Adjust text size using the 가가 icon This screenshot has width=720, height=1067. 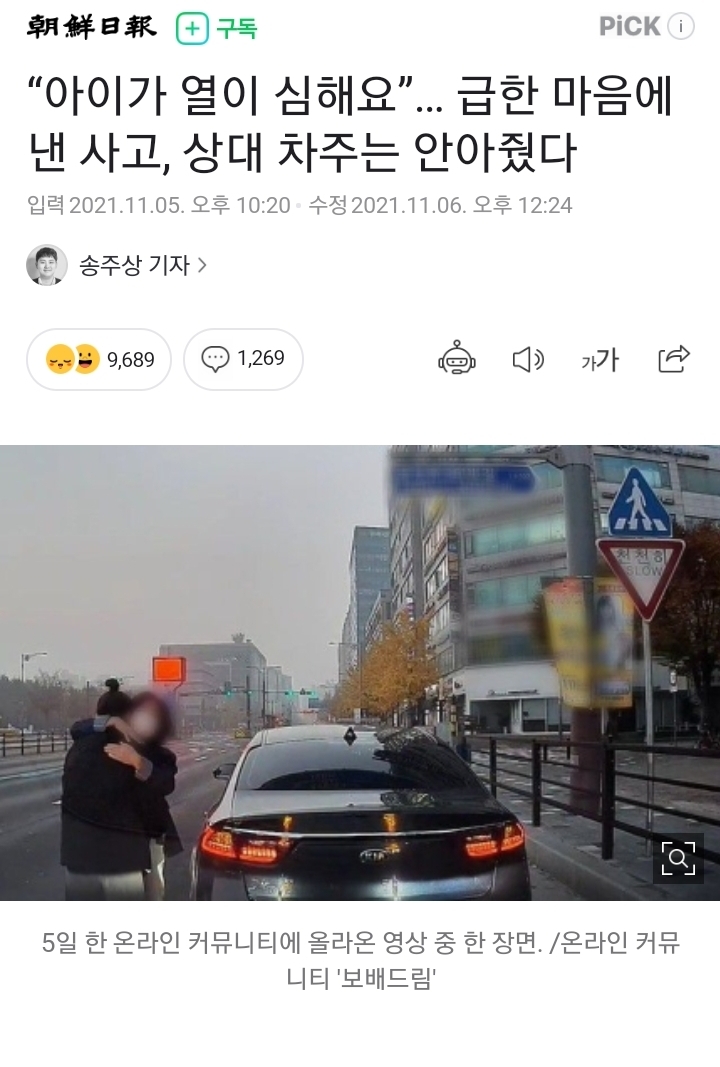tap(601, 360)
